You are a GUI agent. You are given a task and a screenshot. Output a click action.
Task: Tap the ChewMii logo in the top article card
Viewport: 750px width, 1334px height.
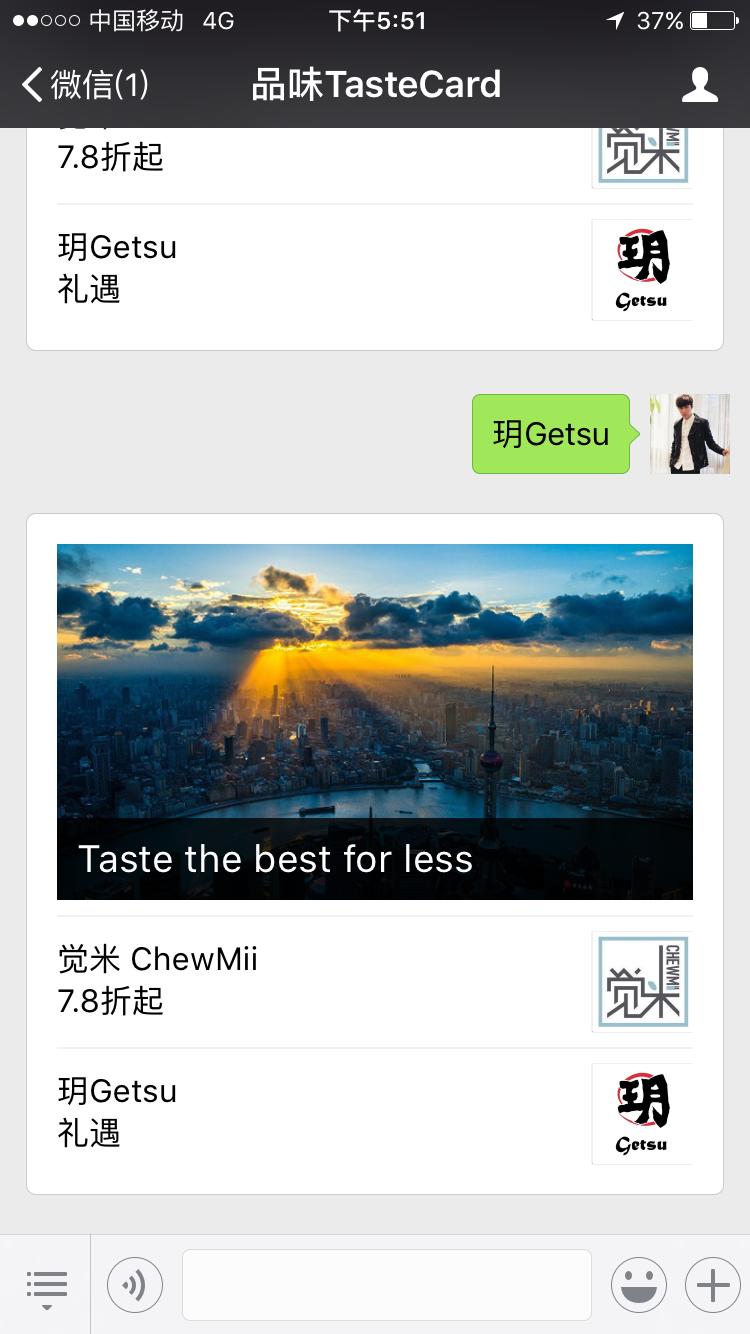[x=641, y=152]
